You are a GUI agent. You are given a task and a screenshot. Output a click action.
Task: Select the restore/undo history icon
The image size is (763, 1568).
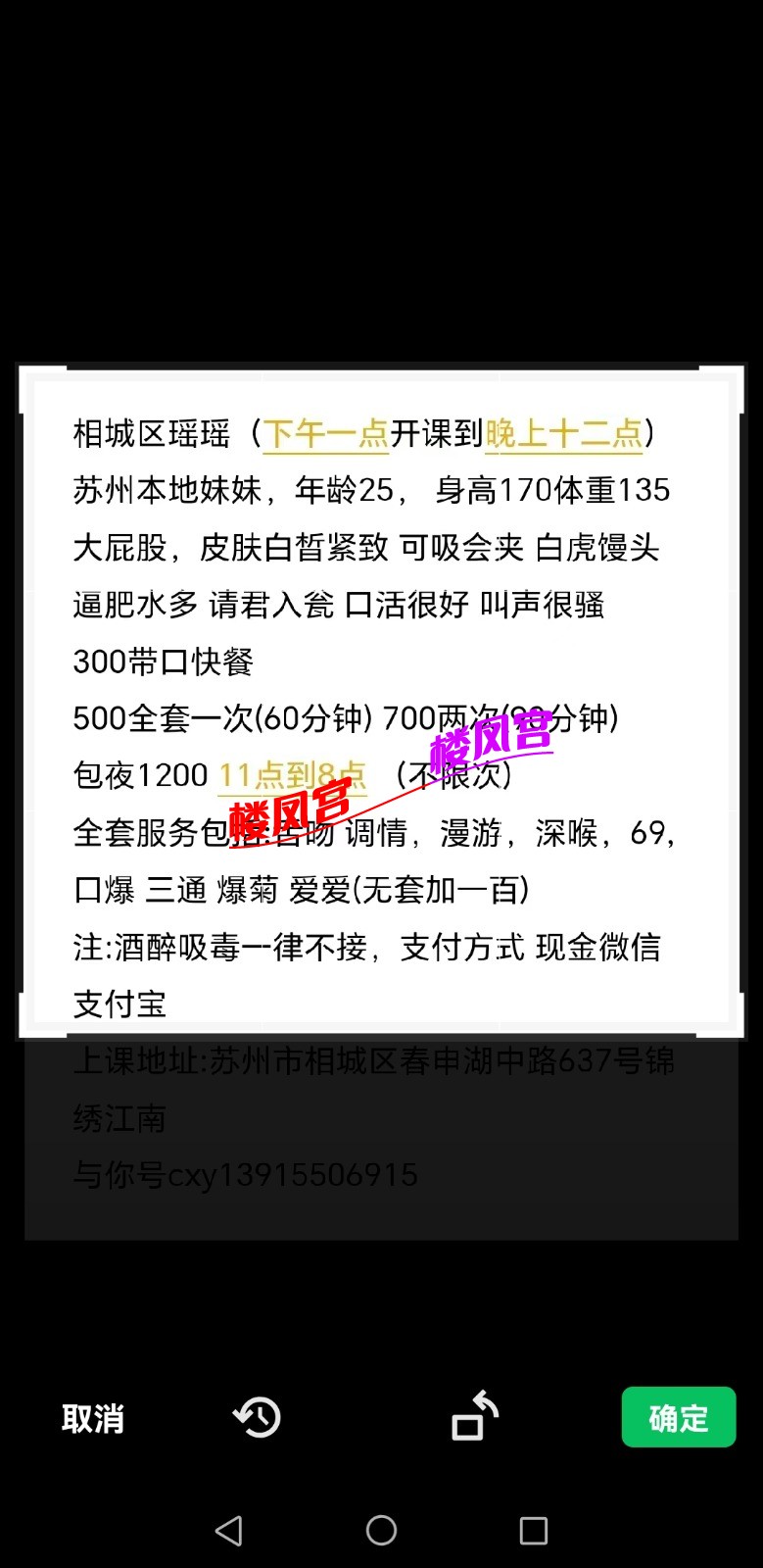click(257, 1416)
